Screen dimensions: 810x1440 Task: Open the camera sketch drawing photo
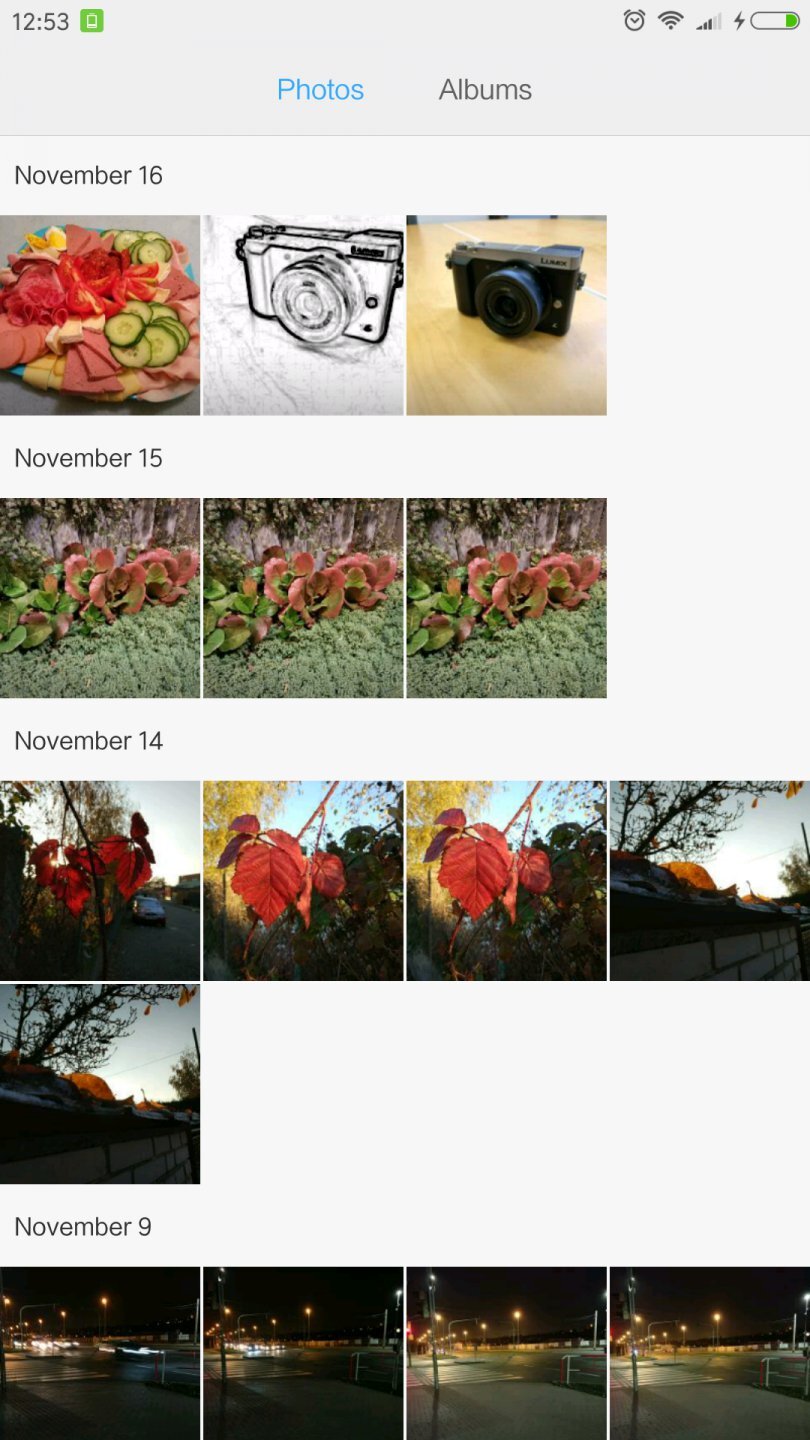tap(303, 315)
